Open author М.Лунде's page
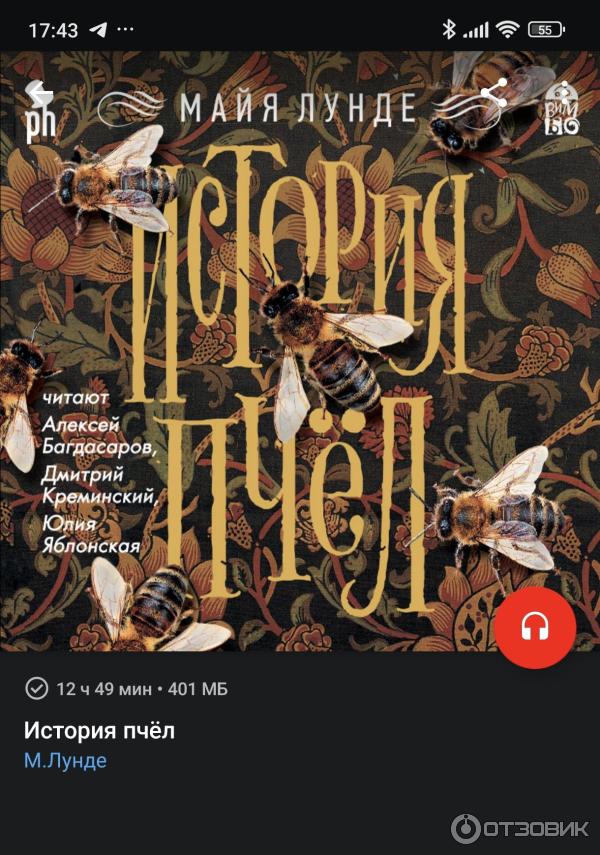Viewport: 600px width, 855px height. [x=65, y=761]
